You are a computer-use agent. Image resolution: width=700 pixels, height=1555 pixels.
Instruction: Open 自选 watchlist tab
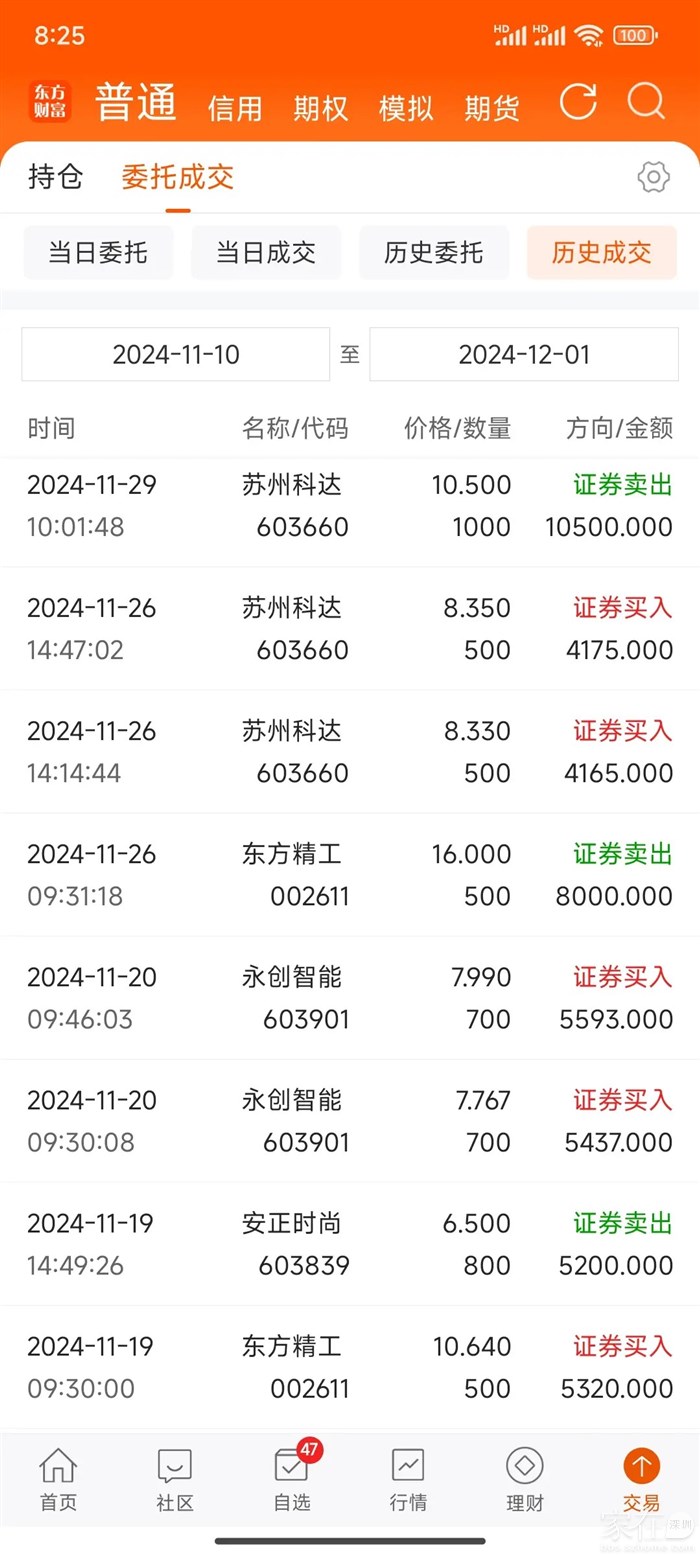[x=292, y=1480]
